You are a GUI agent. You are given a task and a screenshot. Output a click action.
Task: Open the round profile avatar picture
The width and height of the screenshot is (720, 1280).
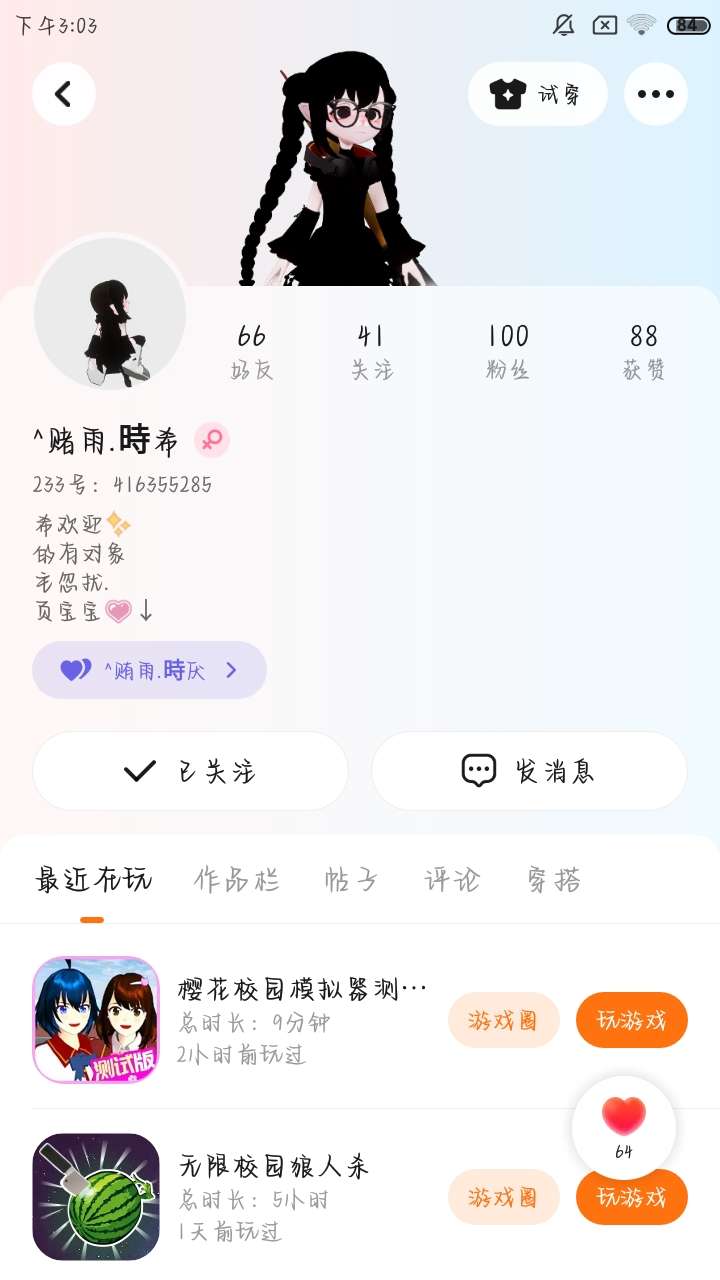pos(110,313)
